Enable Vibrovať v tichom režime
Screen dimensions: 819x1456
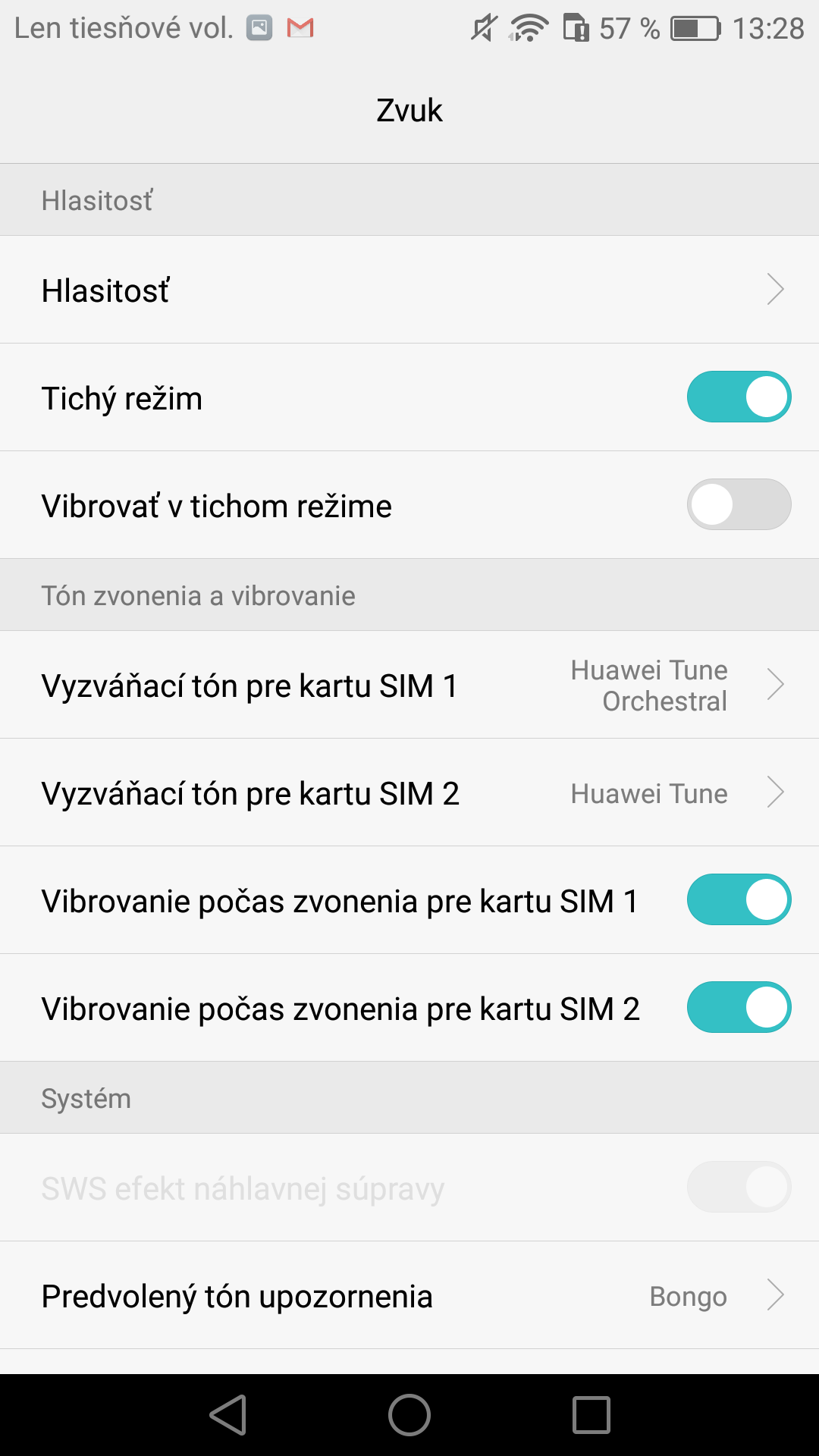(x=739, y=504)
